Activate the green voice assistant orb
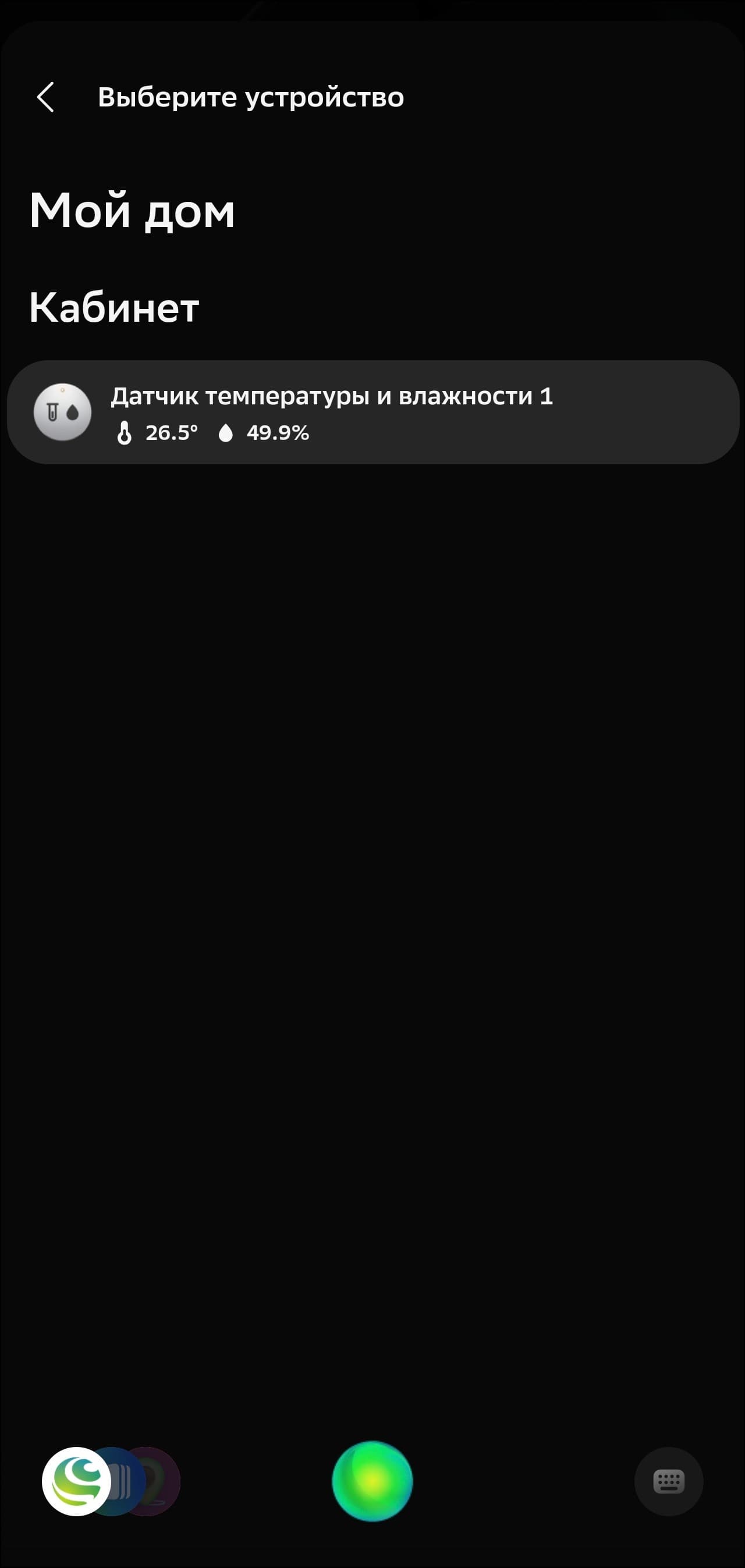745x1568 pixels. pyautogui.click(x=372, y=1481)
